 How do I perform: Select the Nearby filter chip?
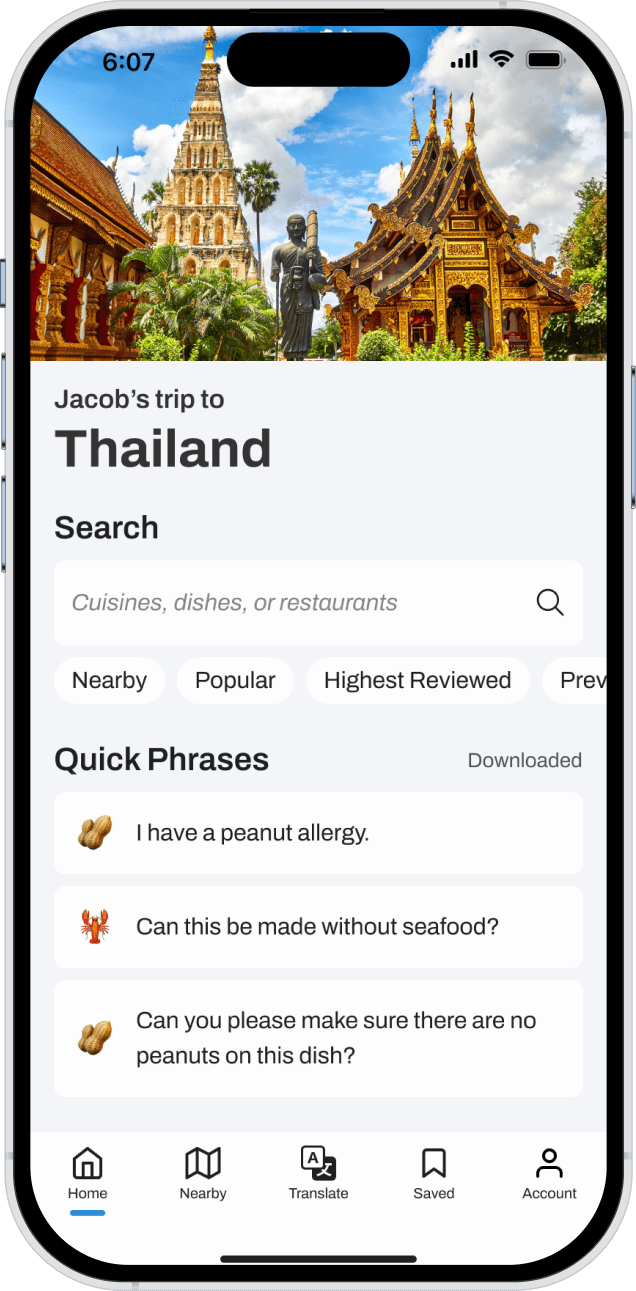109,681
